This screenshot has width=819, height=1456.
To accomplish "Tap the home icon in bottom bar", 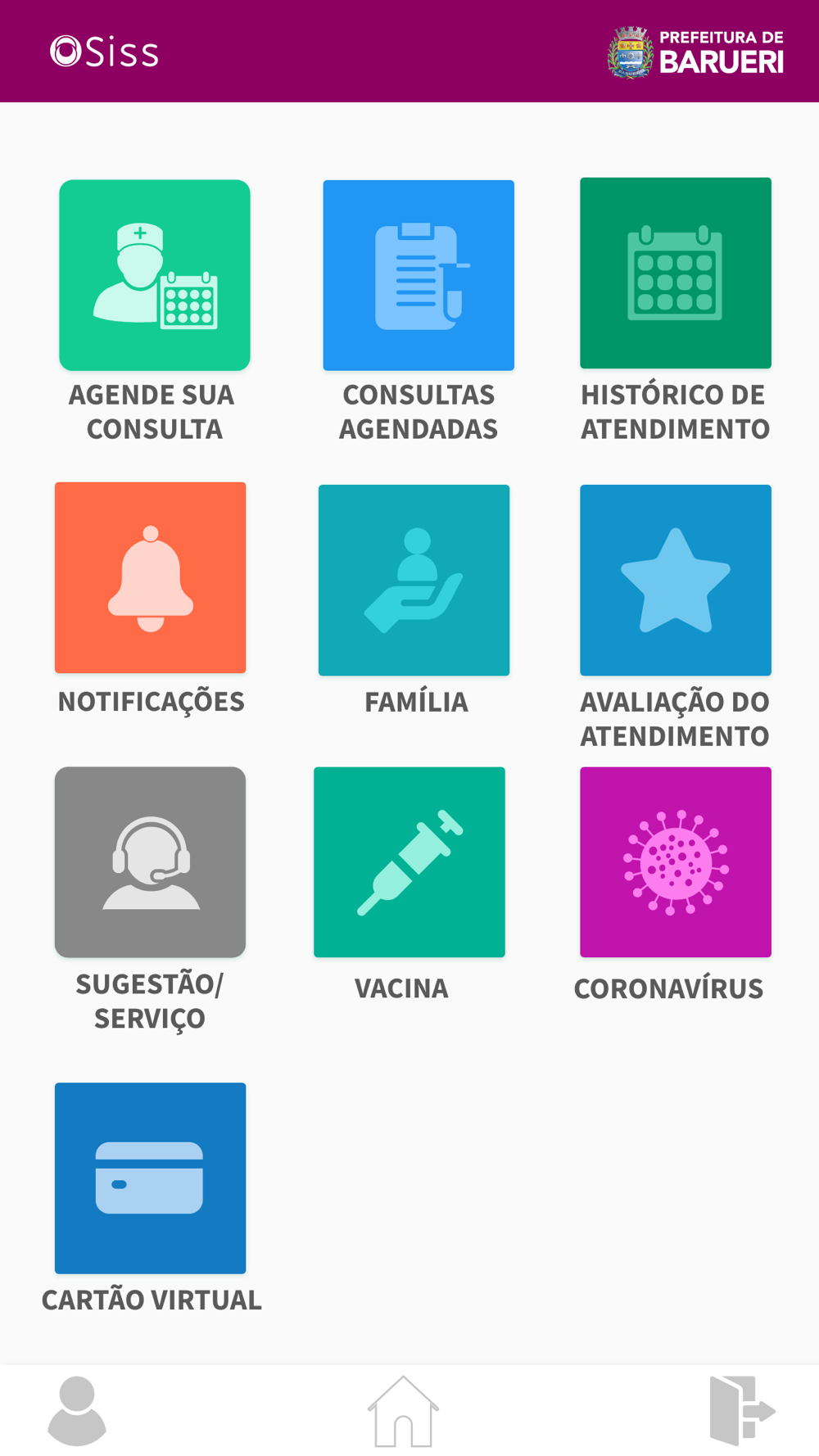I will 403,1411.
